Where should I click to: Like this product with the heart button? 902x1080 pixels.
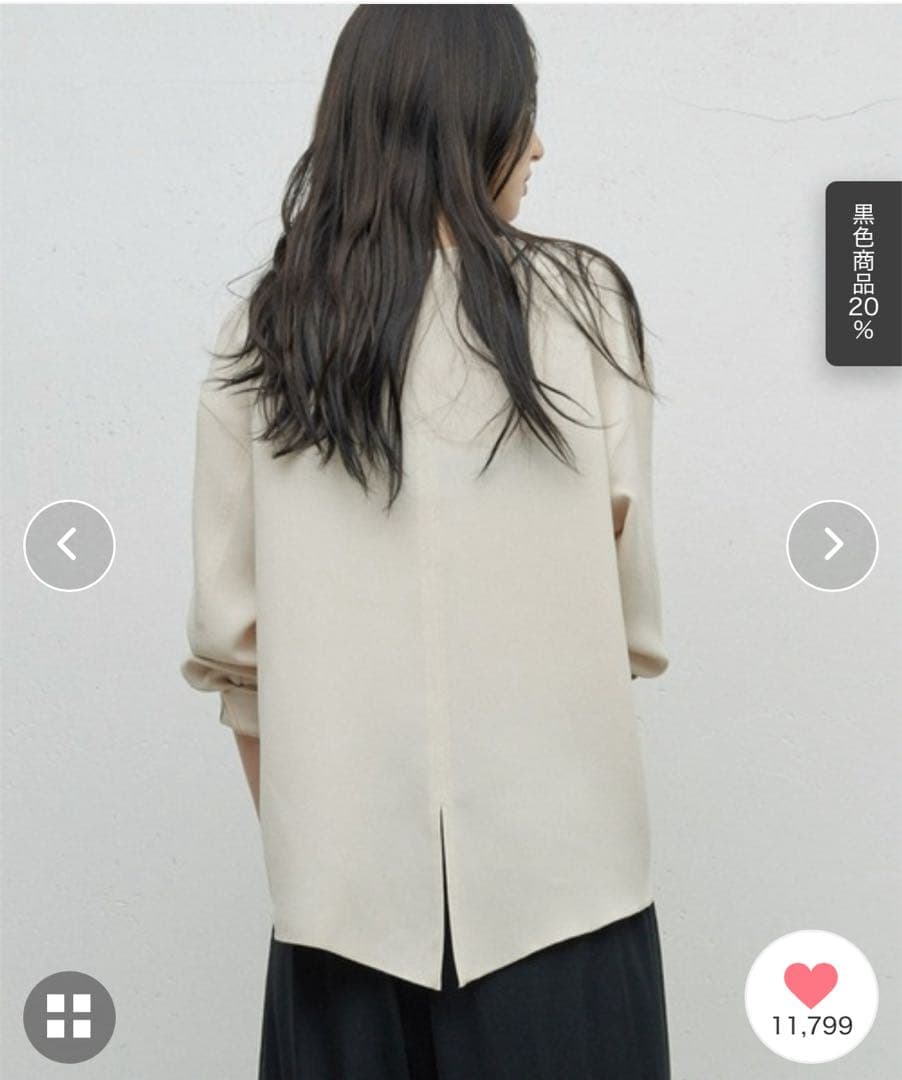(810, 995)
